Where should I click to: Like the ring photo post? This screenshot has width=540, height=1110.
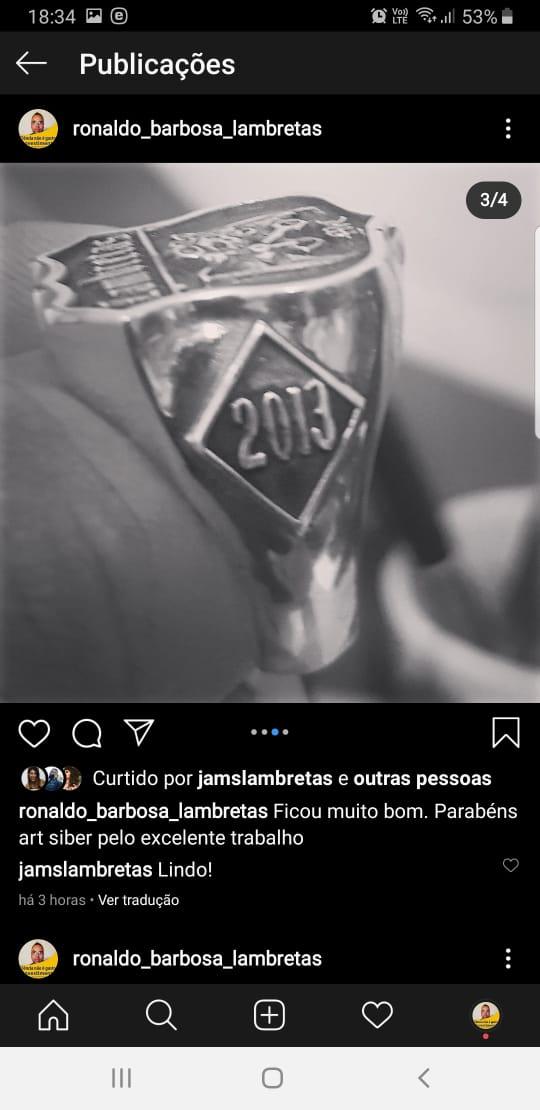[x=34, y=733]
